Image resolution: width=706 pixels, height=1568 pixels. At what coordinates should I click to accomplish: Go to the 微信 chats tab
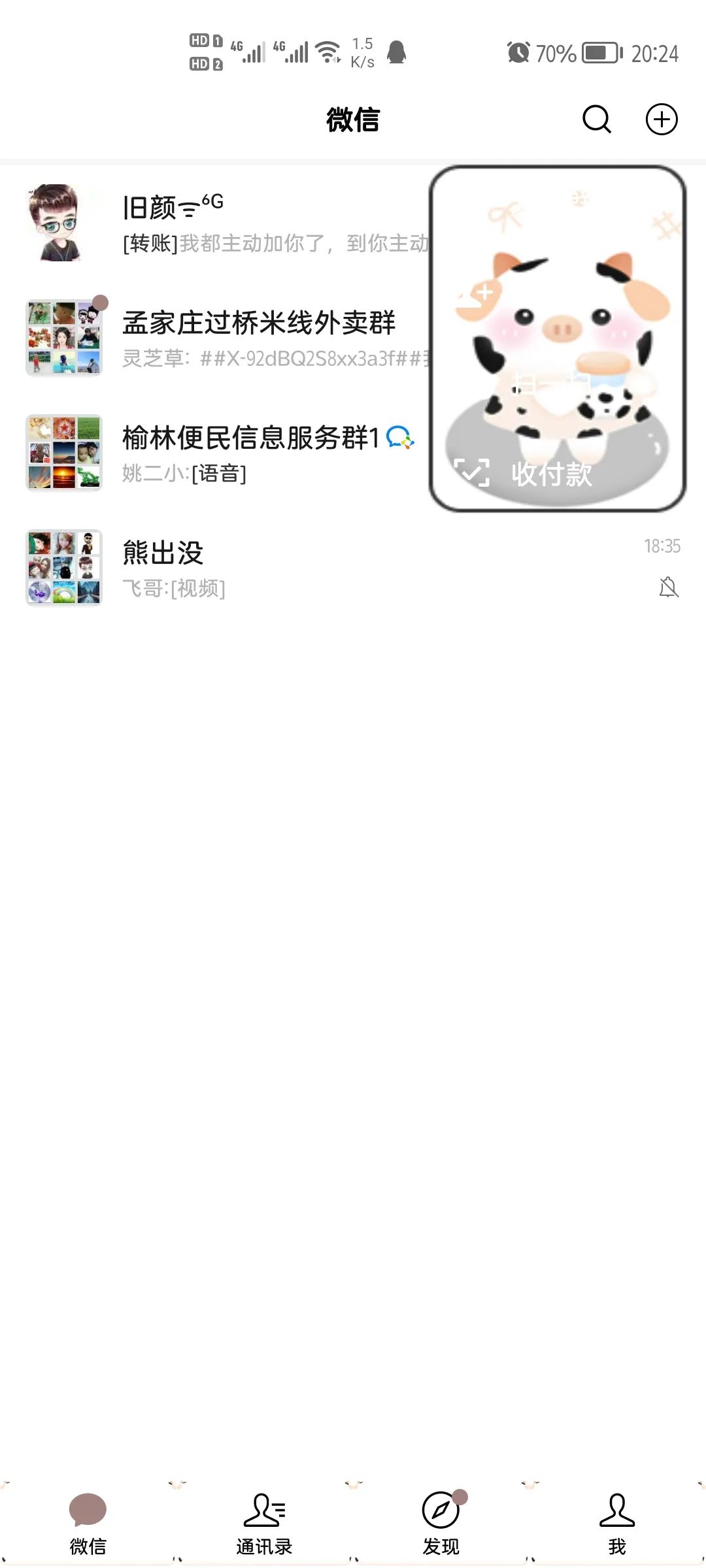[x=88, y=1524]
